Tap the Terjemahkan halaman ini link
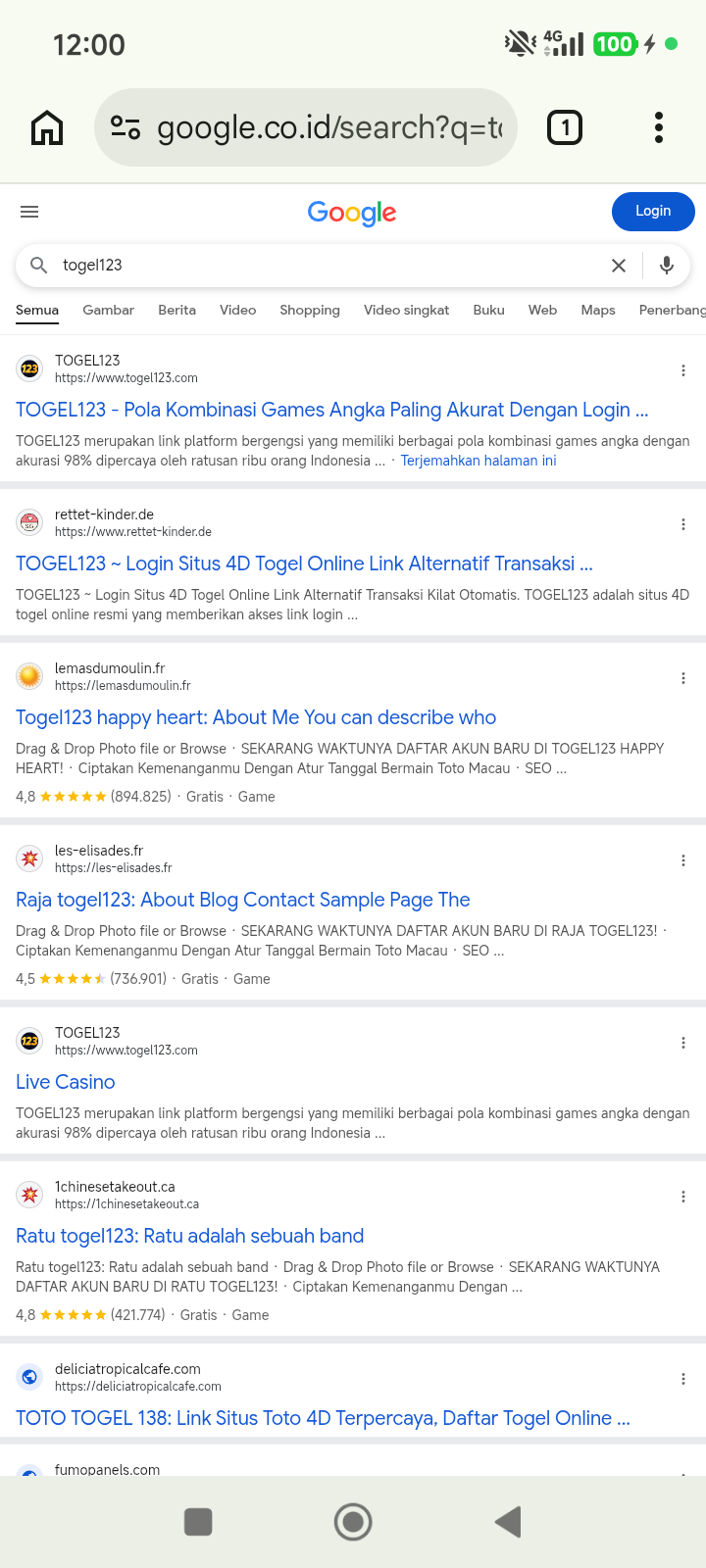 coord(479,461)
